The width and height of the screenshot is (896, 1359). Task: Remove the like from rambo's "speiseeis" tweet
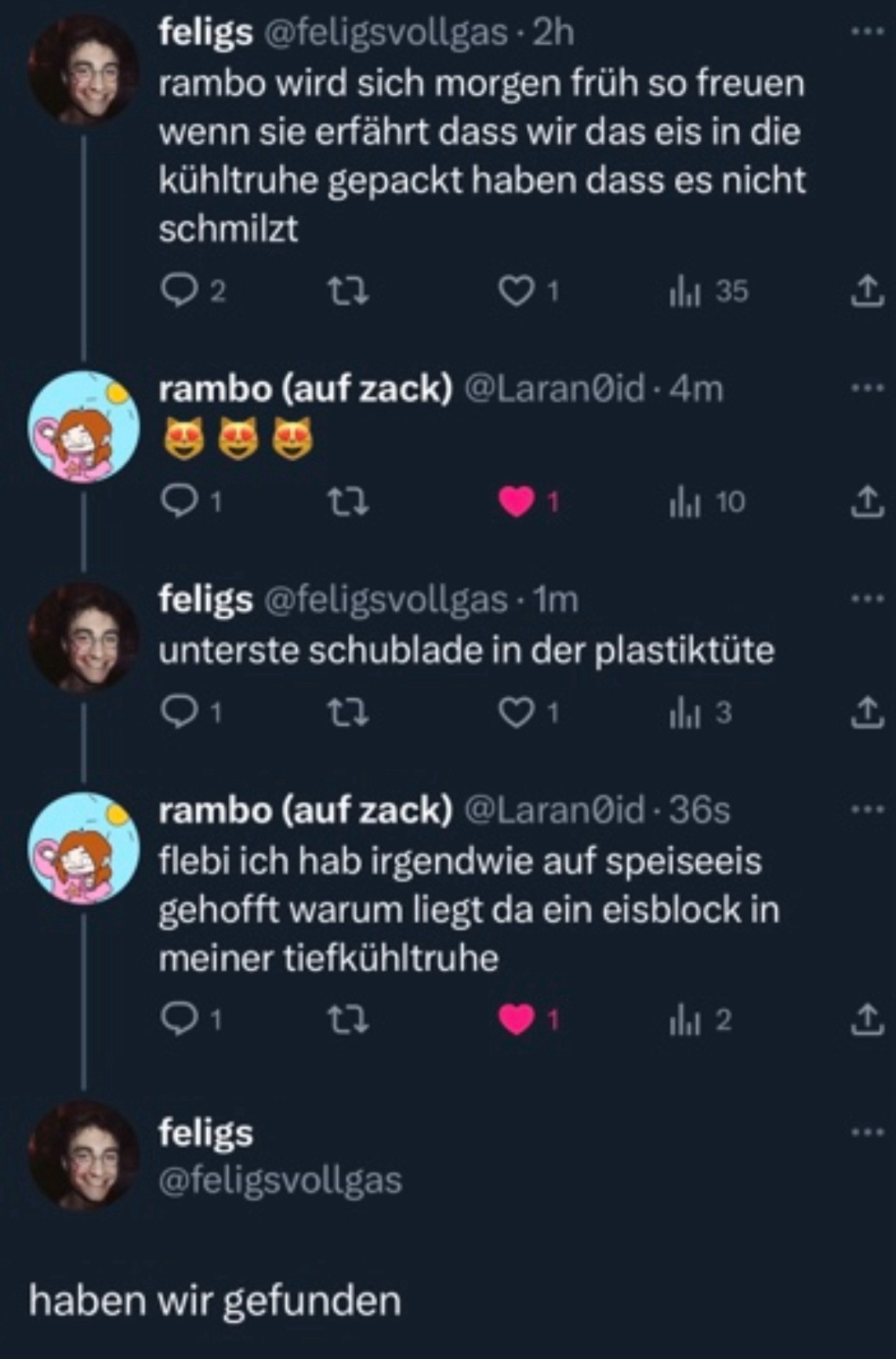516,1019
